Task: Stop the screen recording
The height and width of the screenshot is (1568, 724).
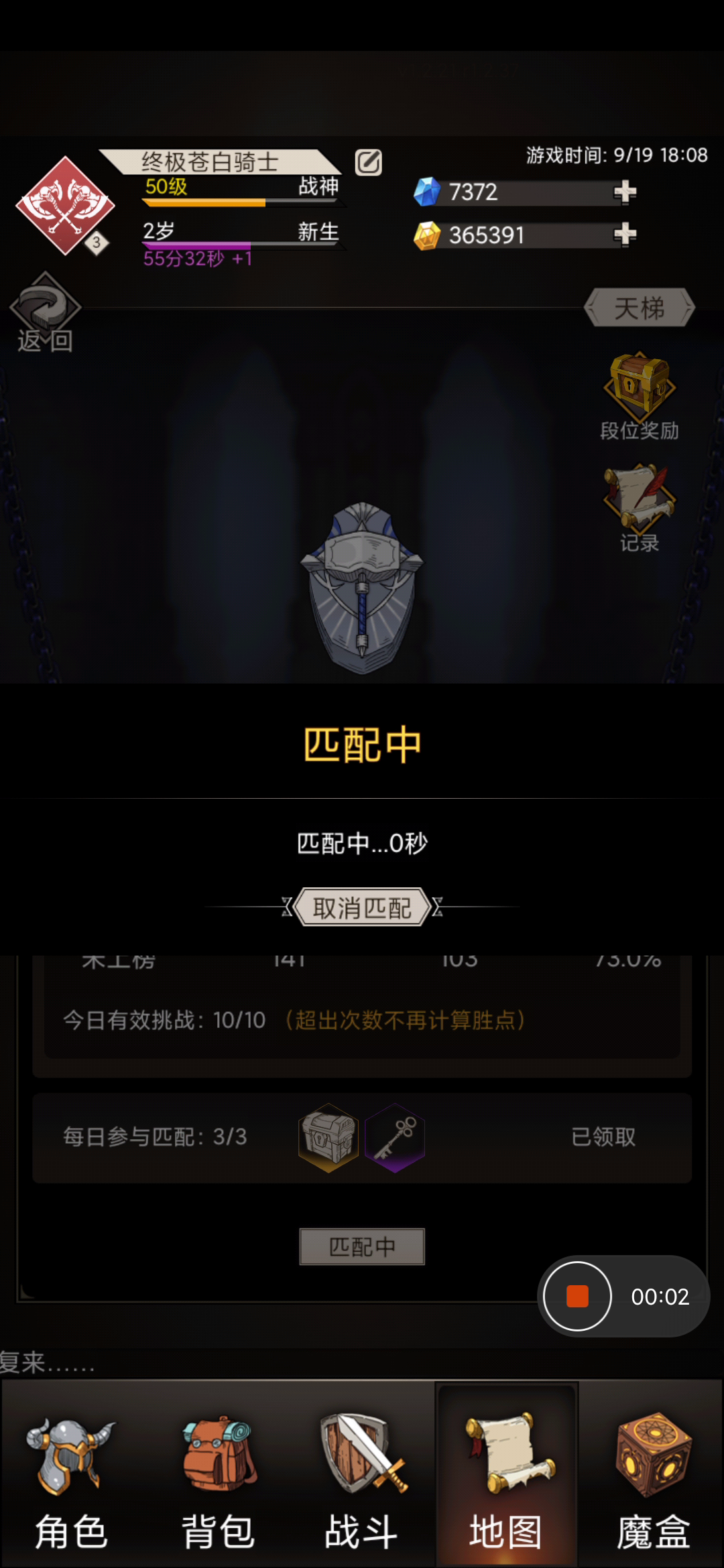Action: click(577, 1296)
